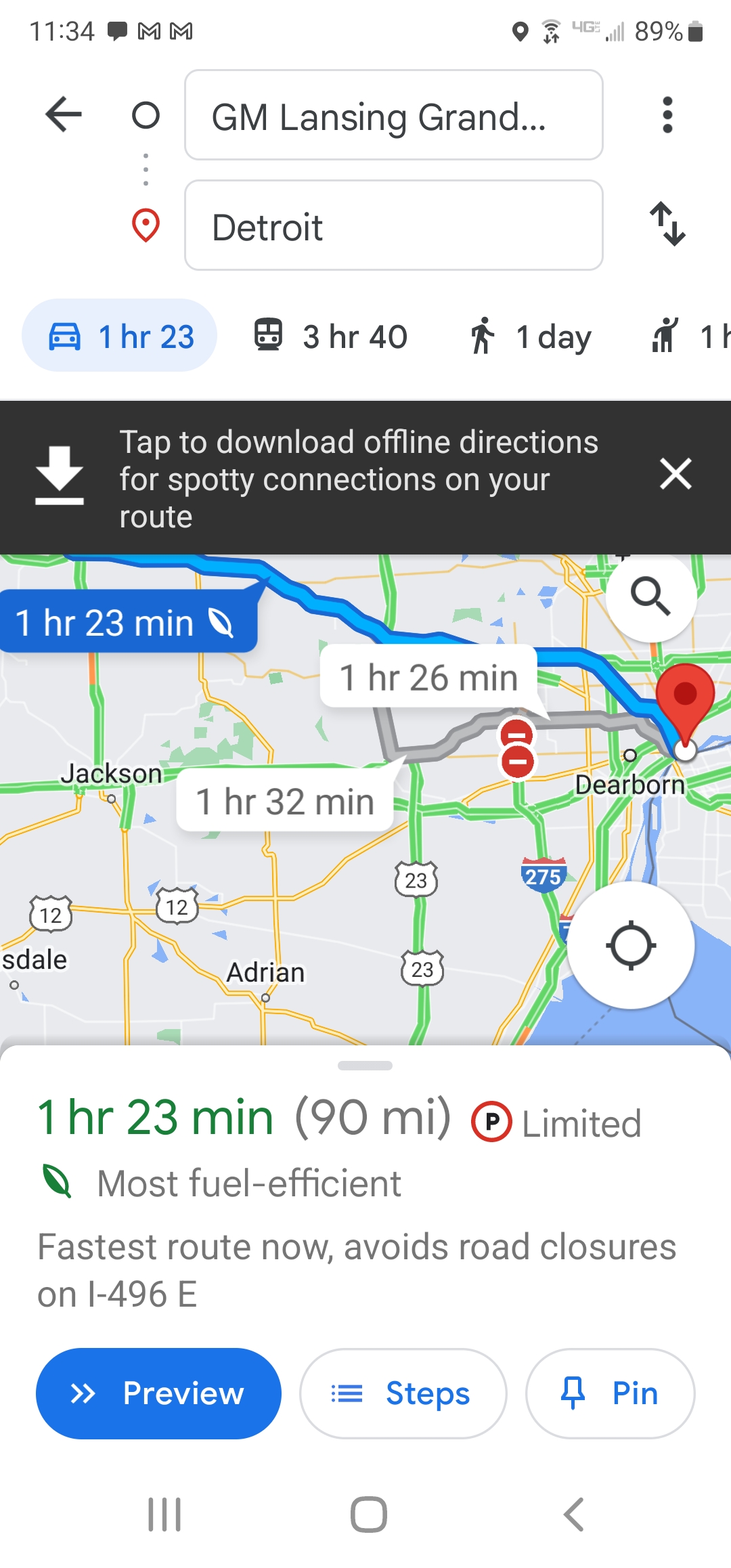Switch to transit mode 3 hr 40

[330, 336]
